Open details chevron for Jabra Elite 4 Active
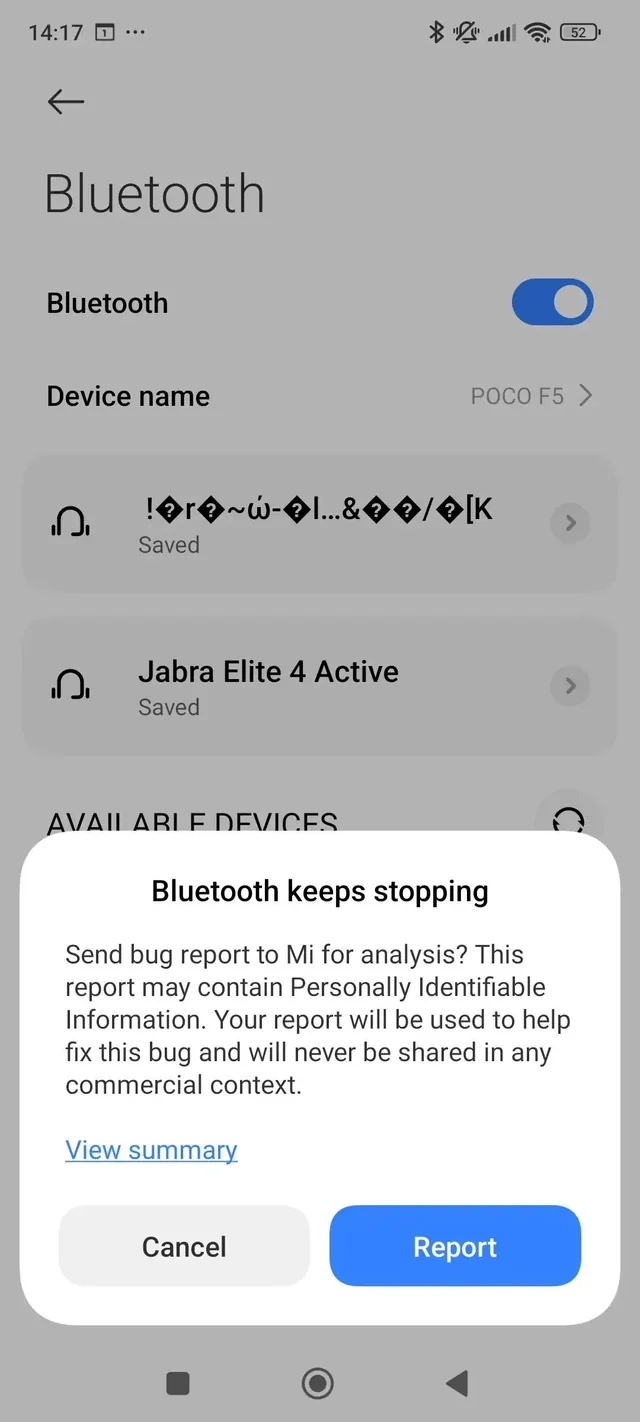The width and height of the screenshot is (640, 1422). tap(570, 686)
